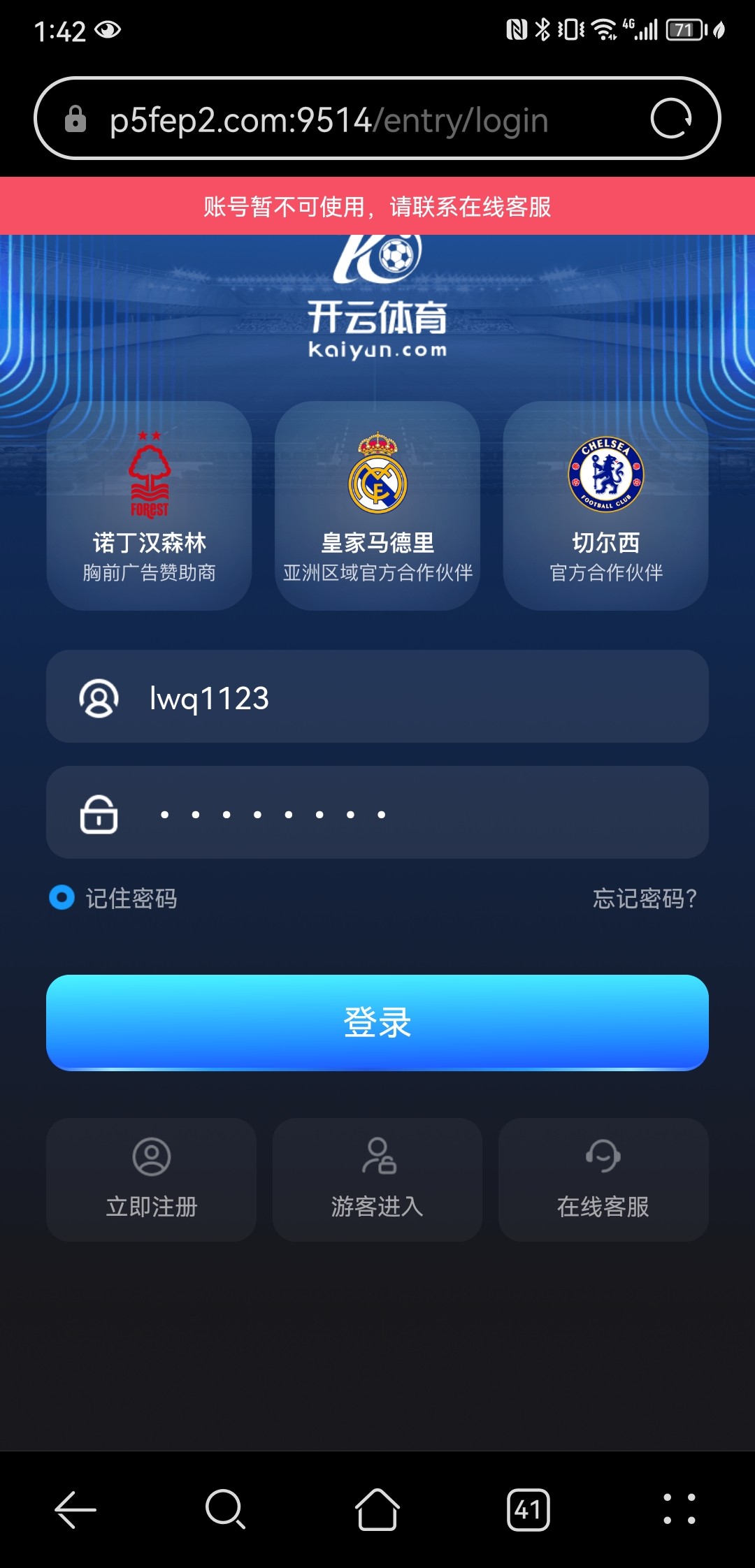This screenshot has height=1568, width=755.
Task: Toggle the 记住密码 remember password option
Action: 62,899
